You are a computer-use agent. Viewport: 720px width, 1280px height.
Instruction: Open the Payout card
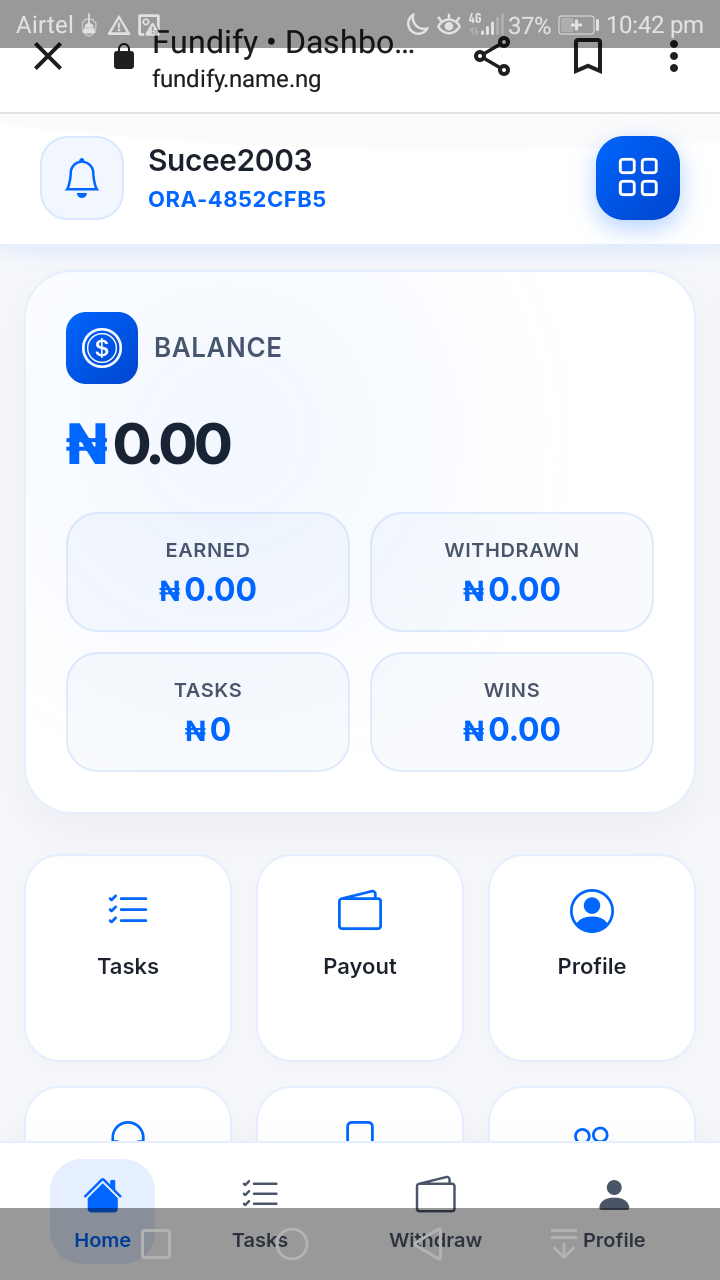(x=360, y=957)
